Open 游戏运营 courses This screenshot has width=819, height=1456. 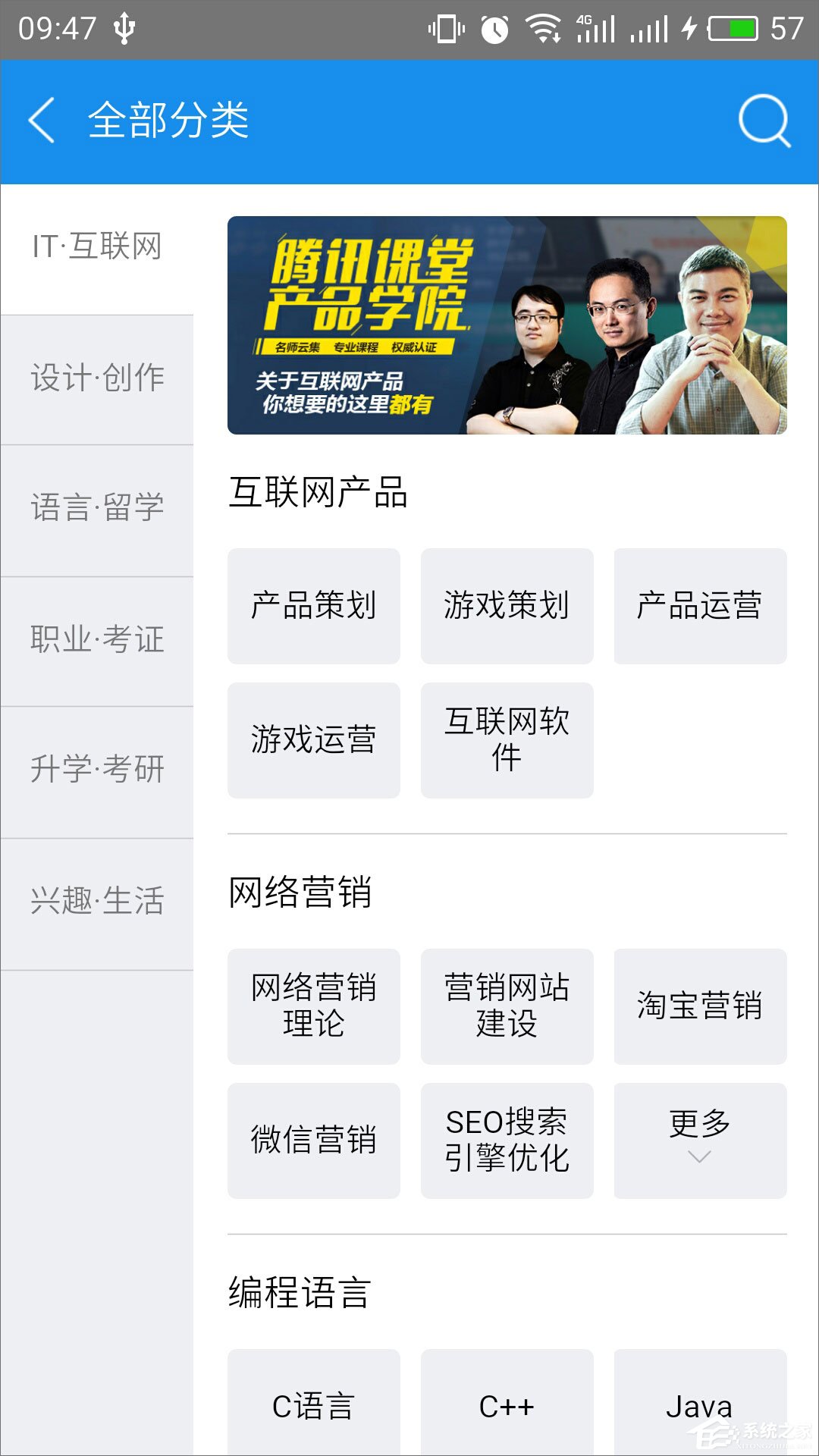pyautogui.click(x=313, y=740)
